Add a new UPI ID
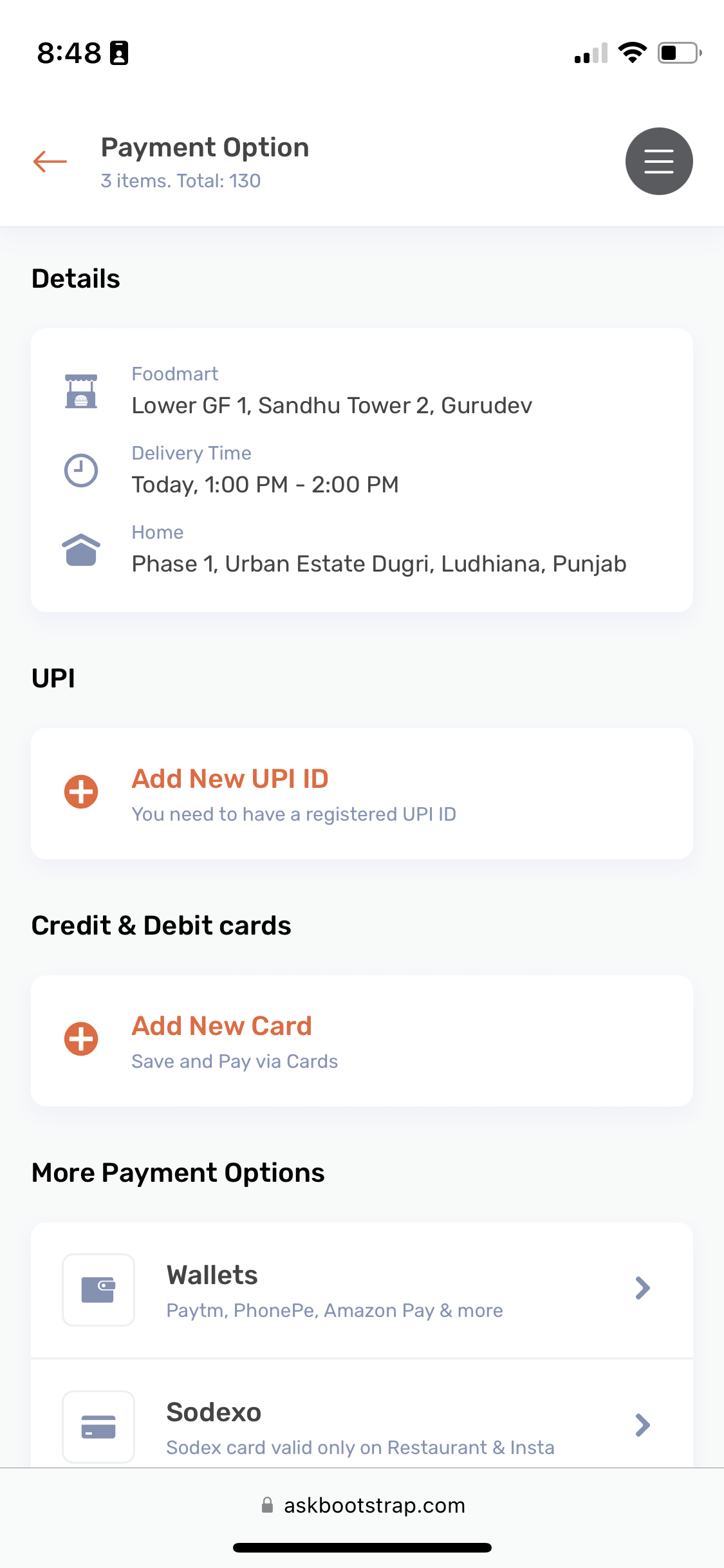This screenshot has height=1568, width=724. [x=362, y=794]
